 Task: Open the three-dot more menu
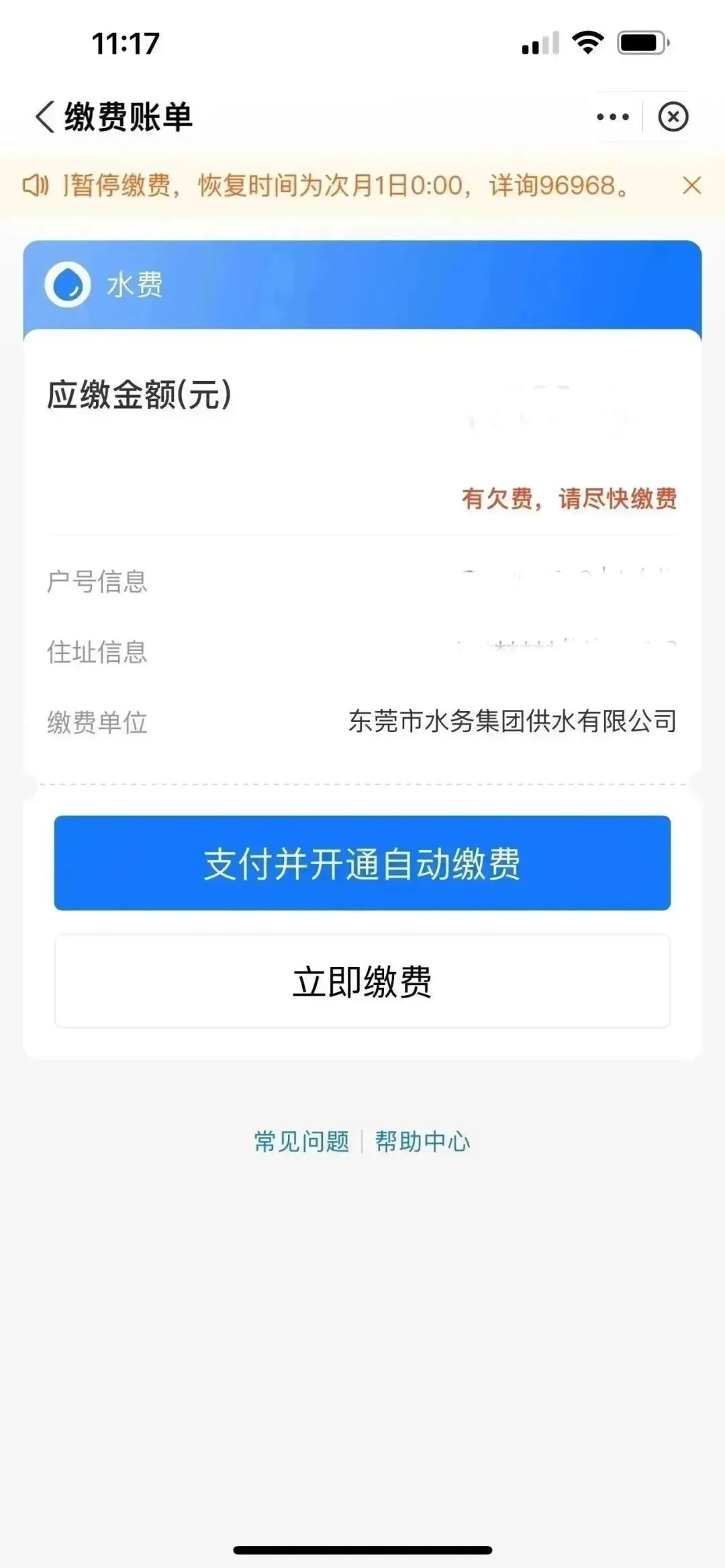pyautogui.click(x=612, y=117)
